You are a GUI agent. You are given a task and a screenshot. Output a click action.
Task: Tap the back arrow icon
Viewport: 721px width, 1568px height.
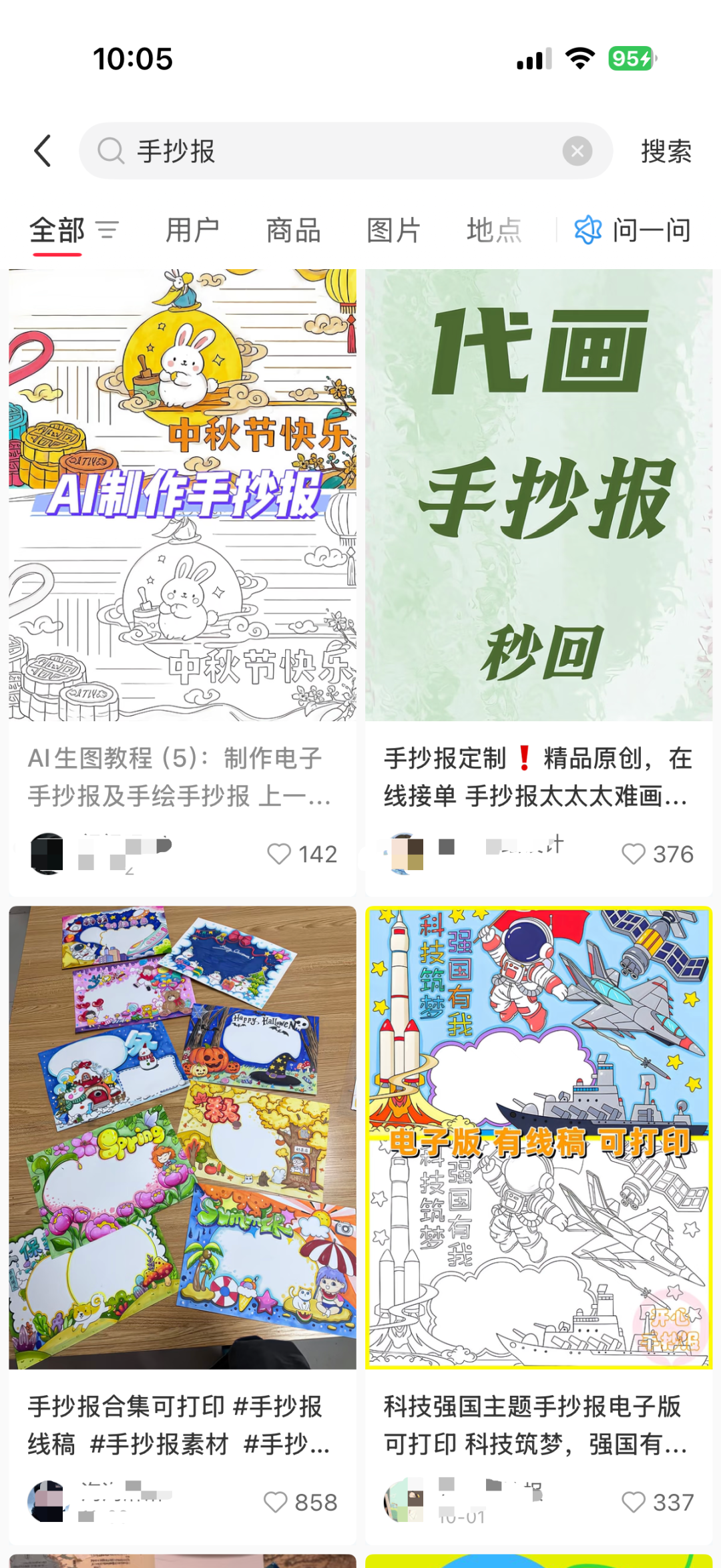42,151
